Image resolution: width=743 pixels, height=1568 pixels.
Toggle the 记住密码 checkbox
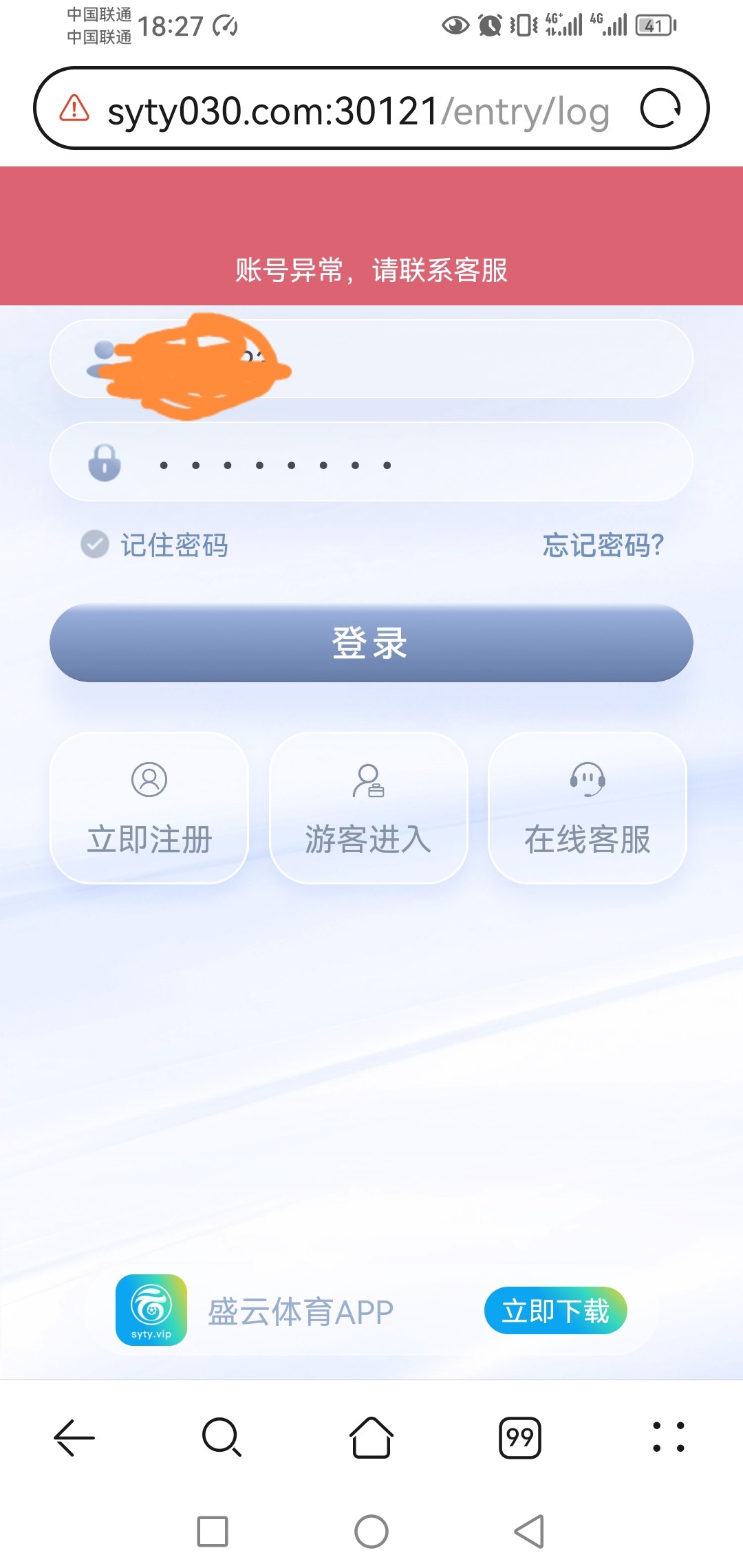click(95, 544)
